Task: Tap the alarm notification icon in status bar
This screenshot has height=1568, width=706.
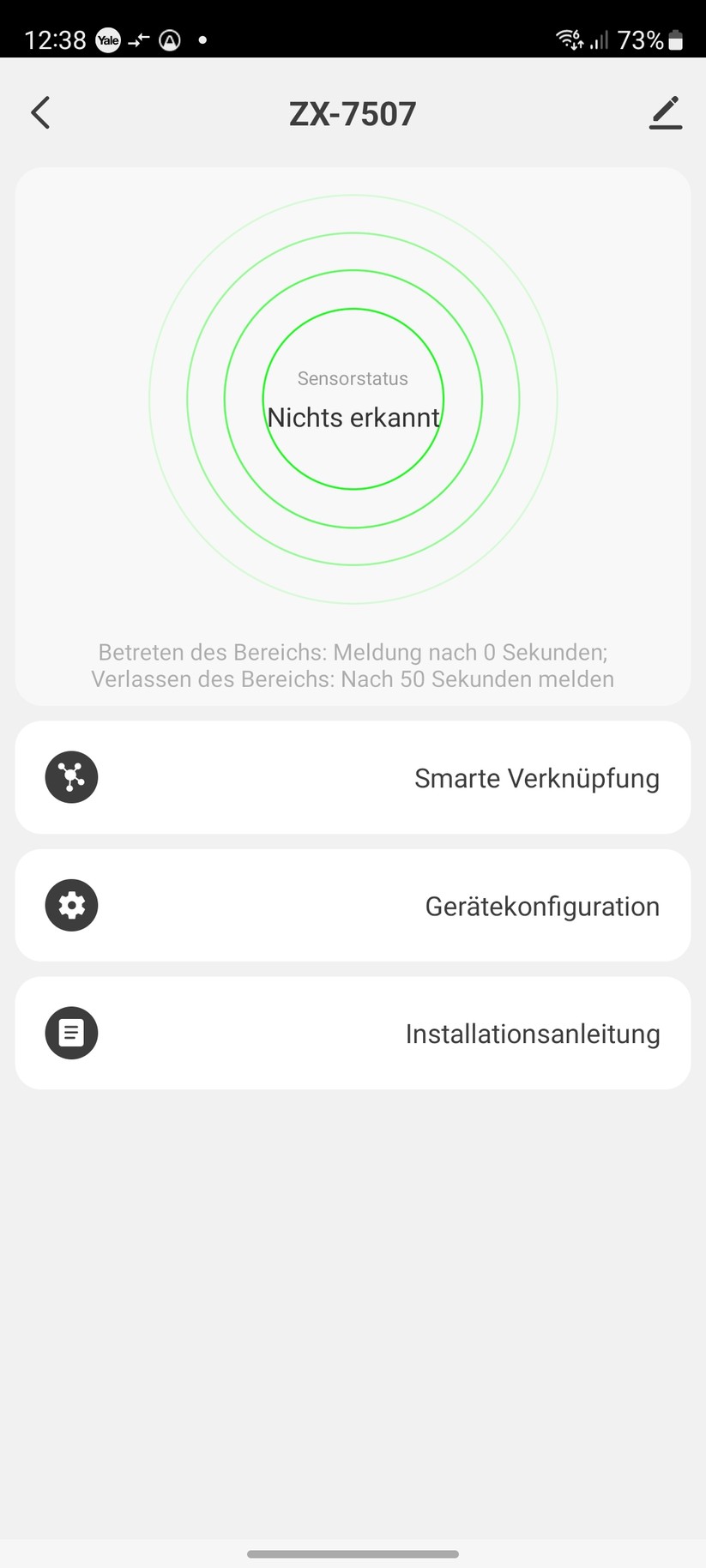Action: (x=169, y=39)
